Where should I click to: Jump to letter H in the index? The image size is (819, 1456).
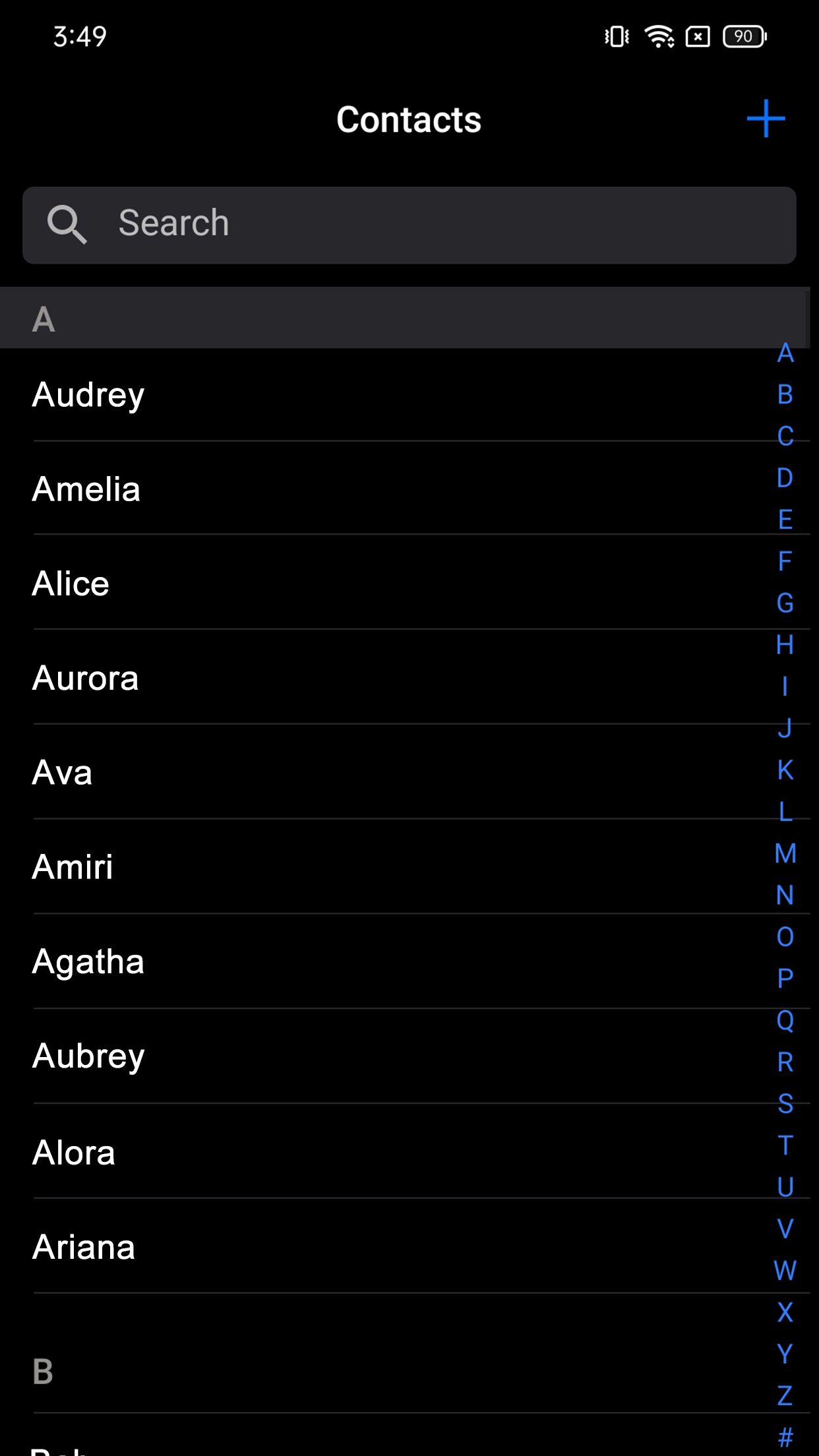pyautogui.click(x=785, y=644)
